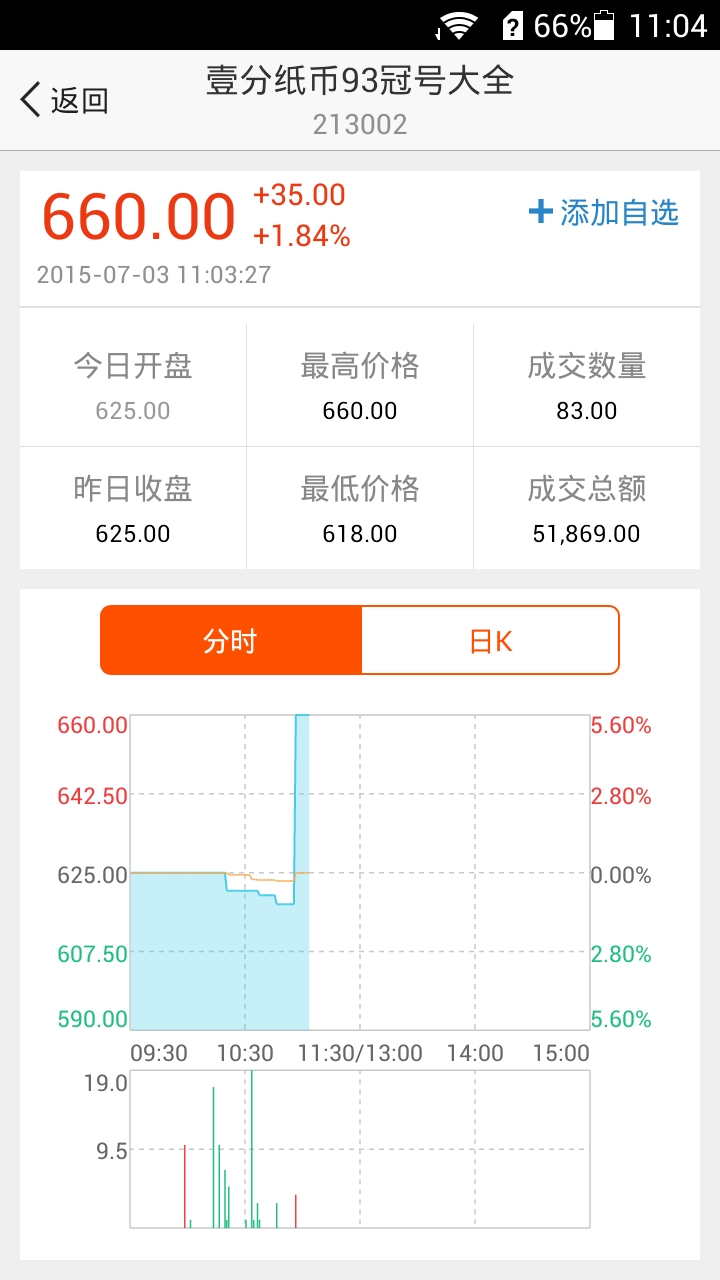This screenshot has height=1280, width=720.
Task: Click the 最高价格 highest price cell
Action: pos(360,383)
